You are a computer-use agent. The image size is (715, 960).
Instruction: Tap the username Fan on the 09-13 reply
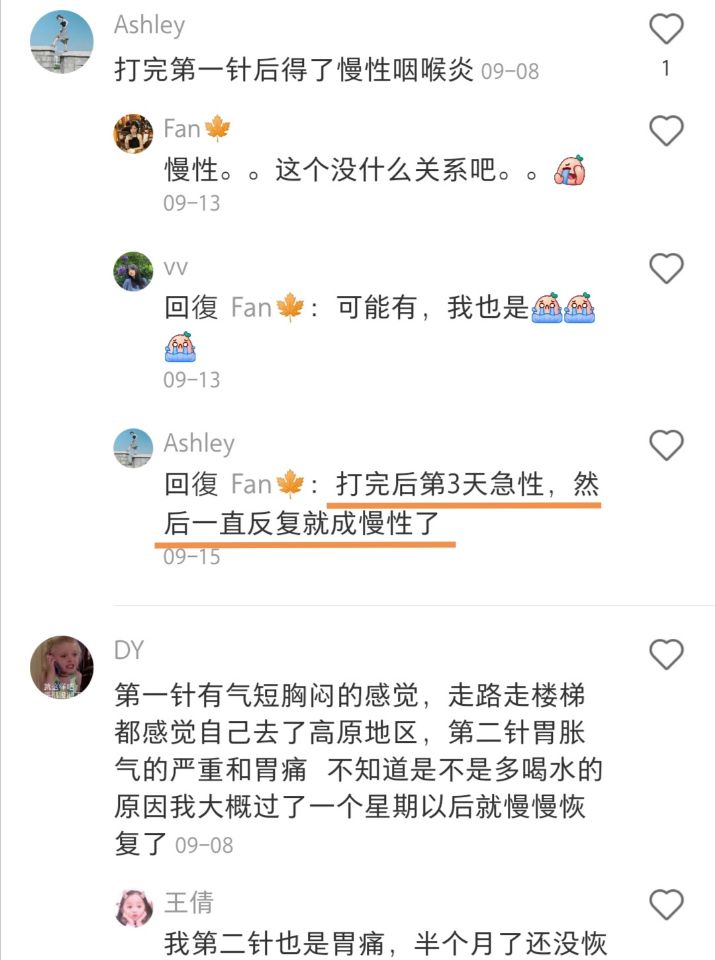[183, 128]
